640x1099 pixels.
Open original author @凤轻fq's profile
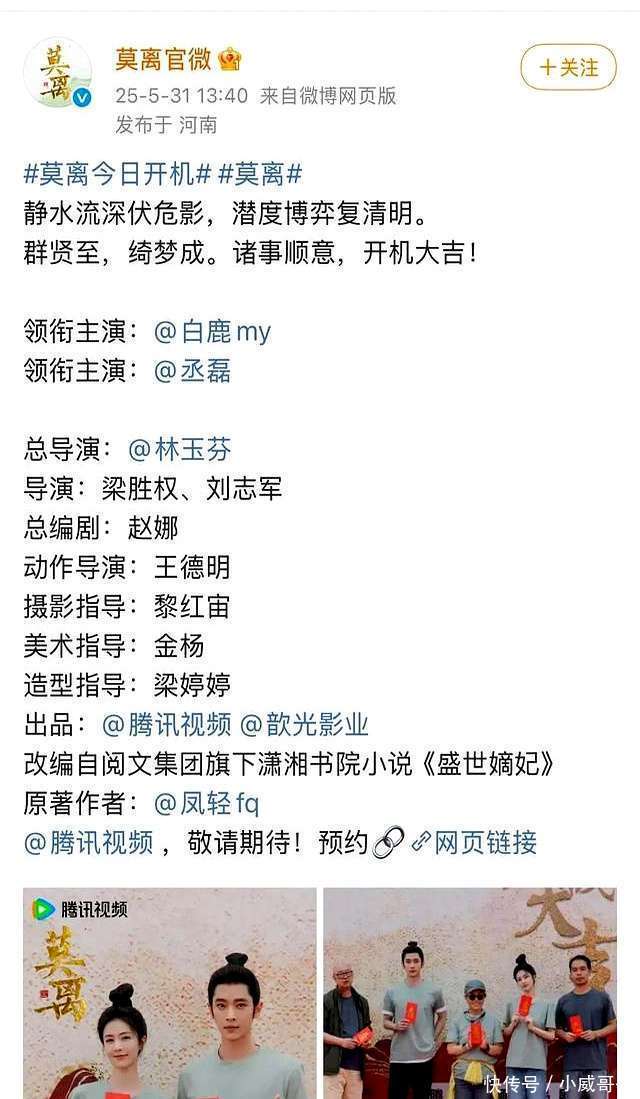pos(206,803)
